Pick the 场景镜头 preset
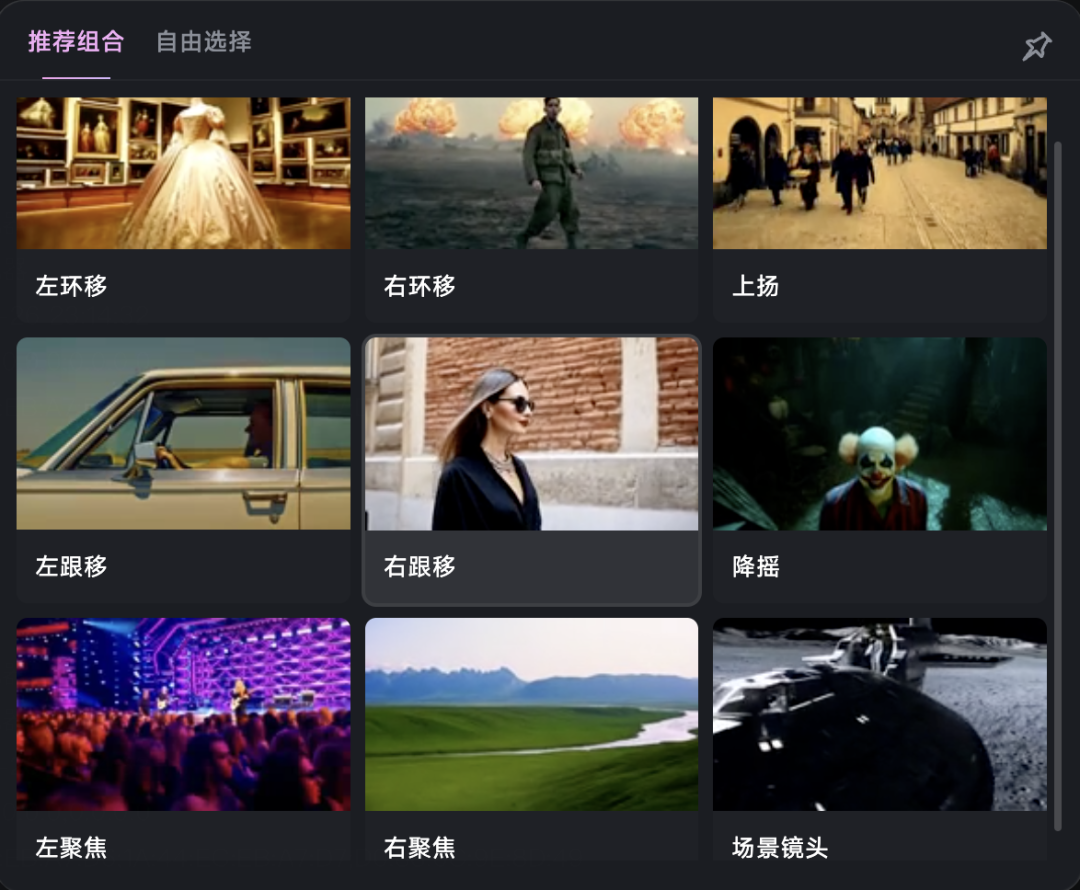This screenshot has width=1080, height=890. pos(879,730)
